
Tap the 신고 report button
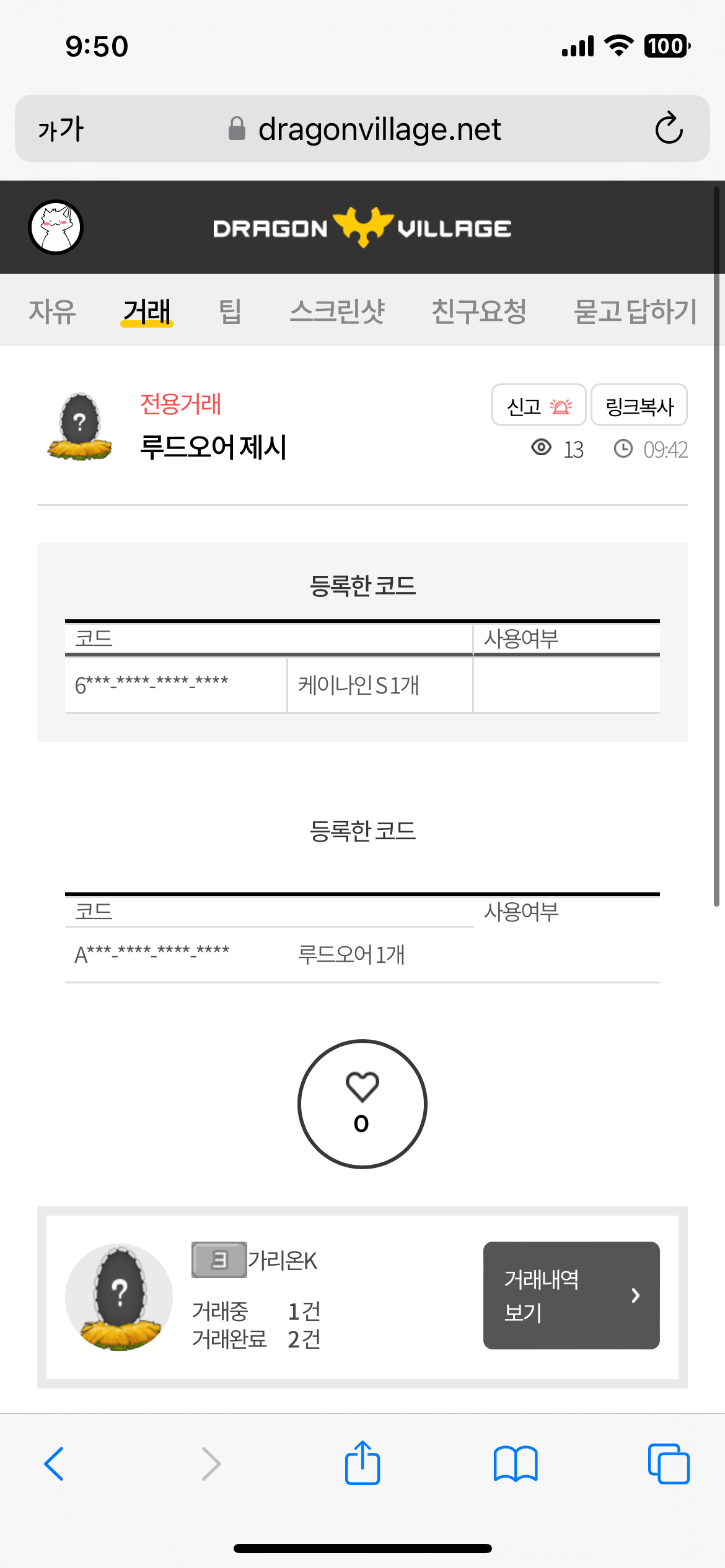coord(538,406)
